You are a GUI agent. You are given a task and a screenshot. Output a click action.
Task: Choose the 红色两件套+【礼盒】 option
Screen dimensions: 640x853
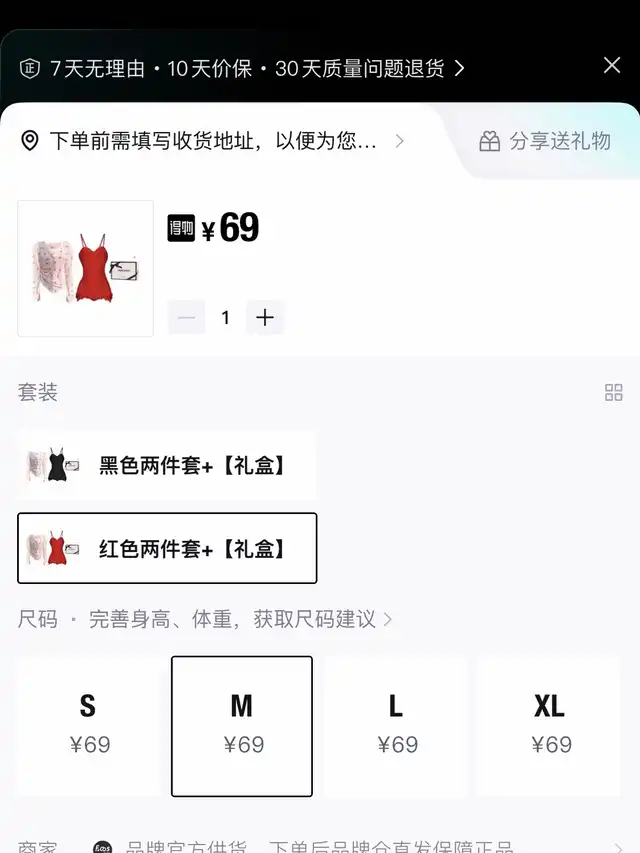(x=167, y=548)
